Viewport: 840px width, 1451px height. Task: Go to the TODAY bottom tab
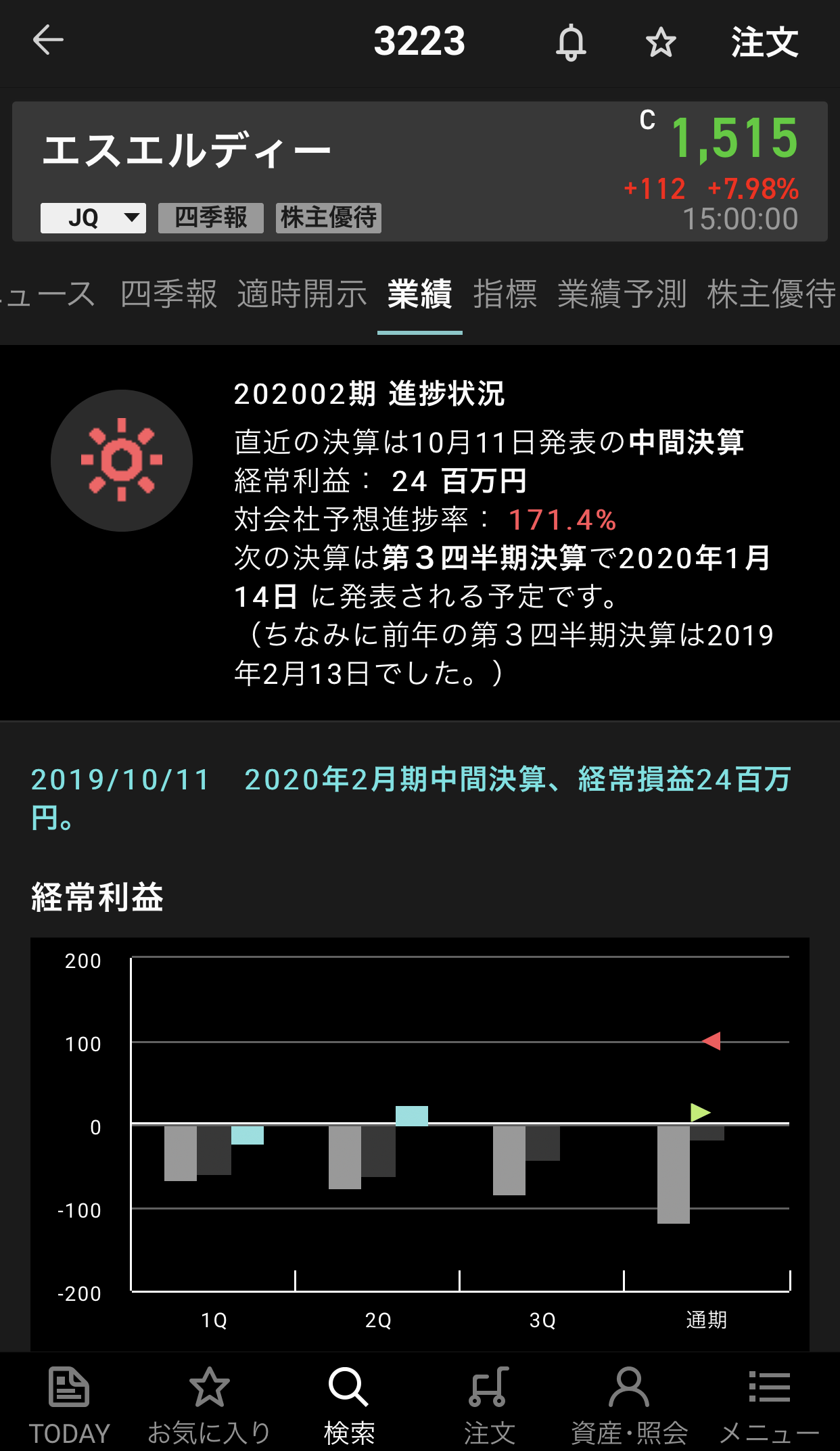[69, 1404]
